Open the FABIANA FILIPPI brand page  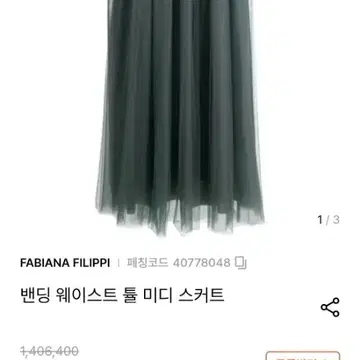click(x=65, y=263)
